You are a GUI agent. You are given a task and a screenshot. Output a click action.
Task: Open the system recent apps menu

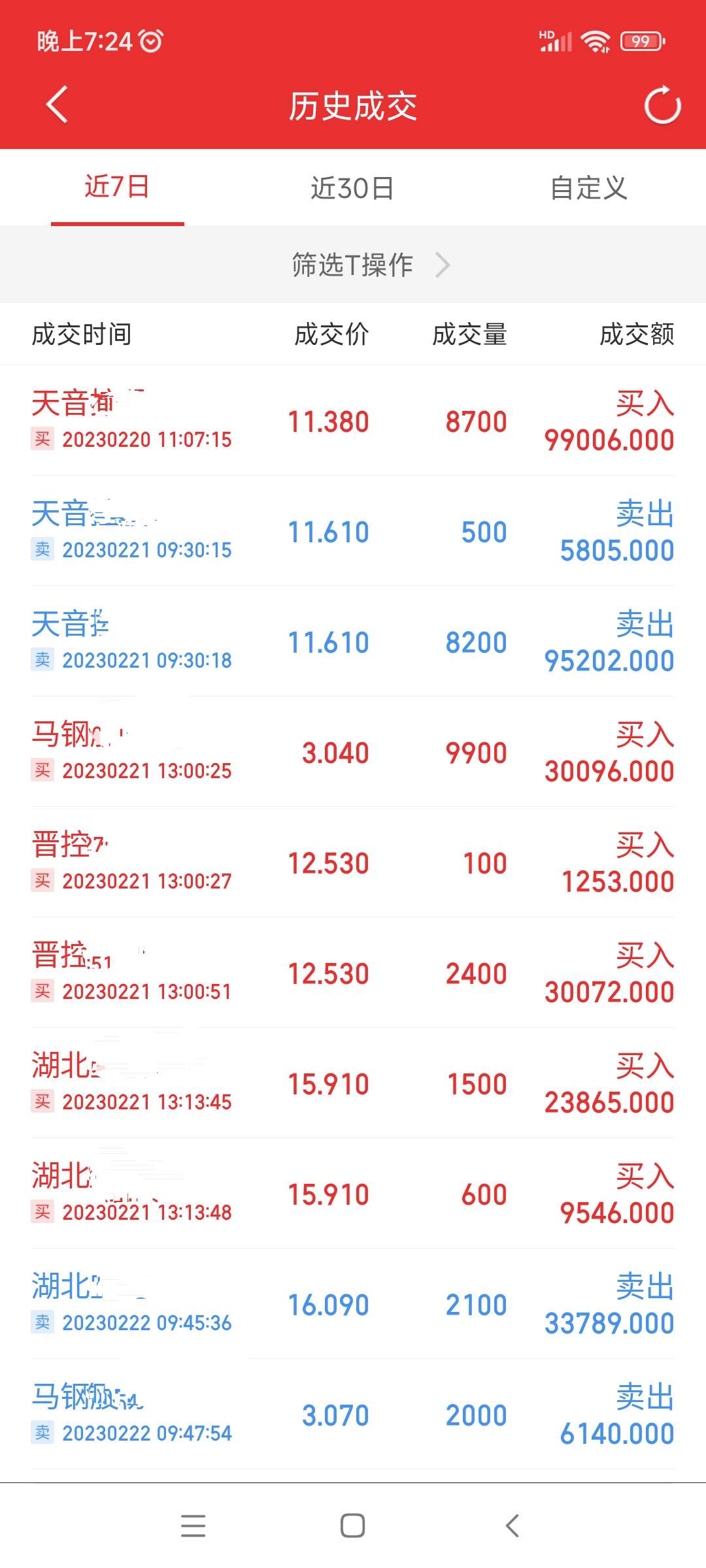point(193,1526)
